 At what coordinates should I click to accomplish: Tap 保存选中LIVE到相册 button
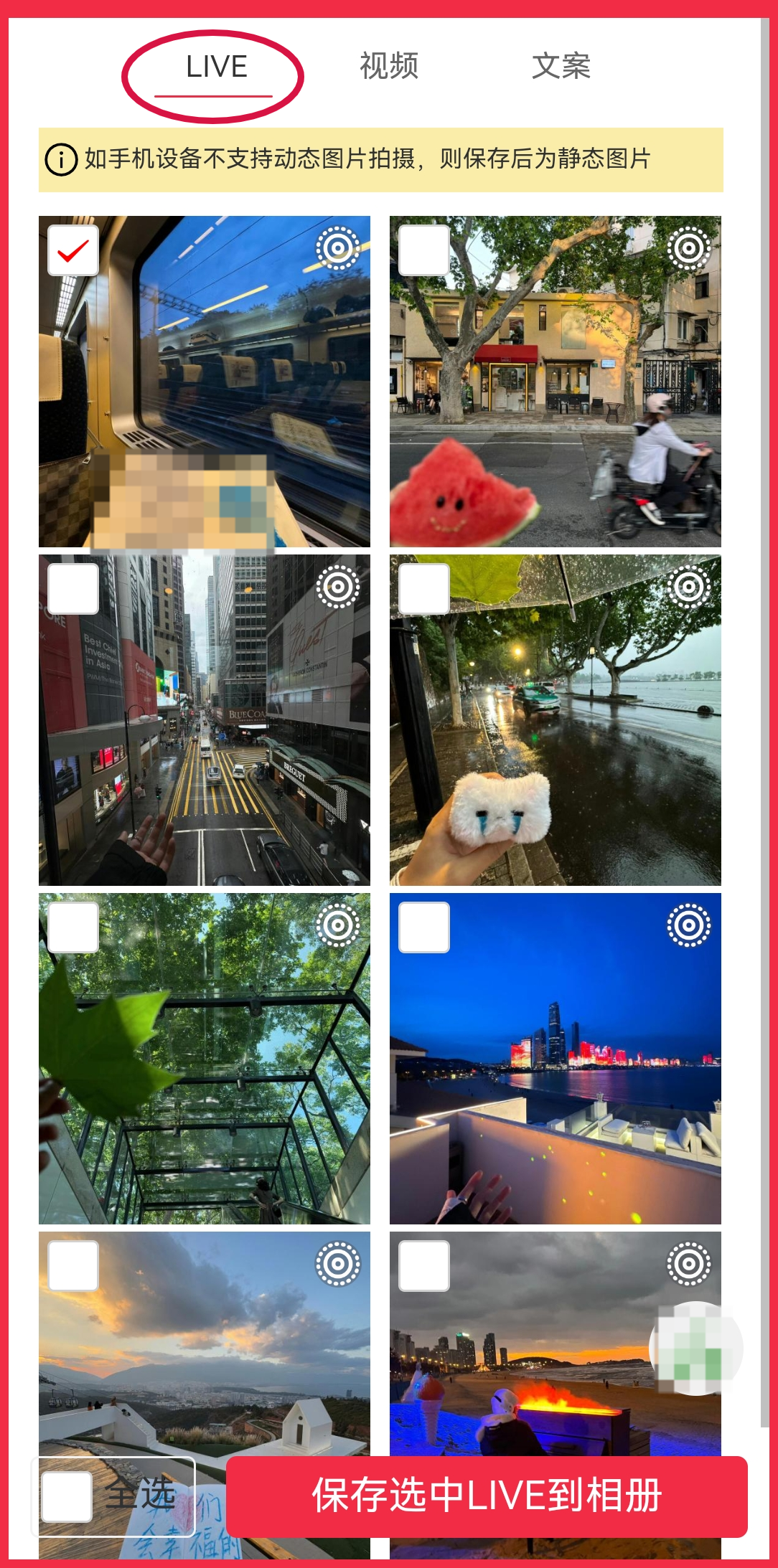pos(487,1496)
